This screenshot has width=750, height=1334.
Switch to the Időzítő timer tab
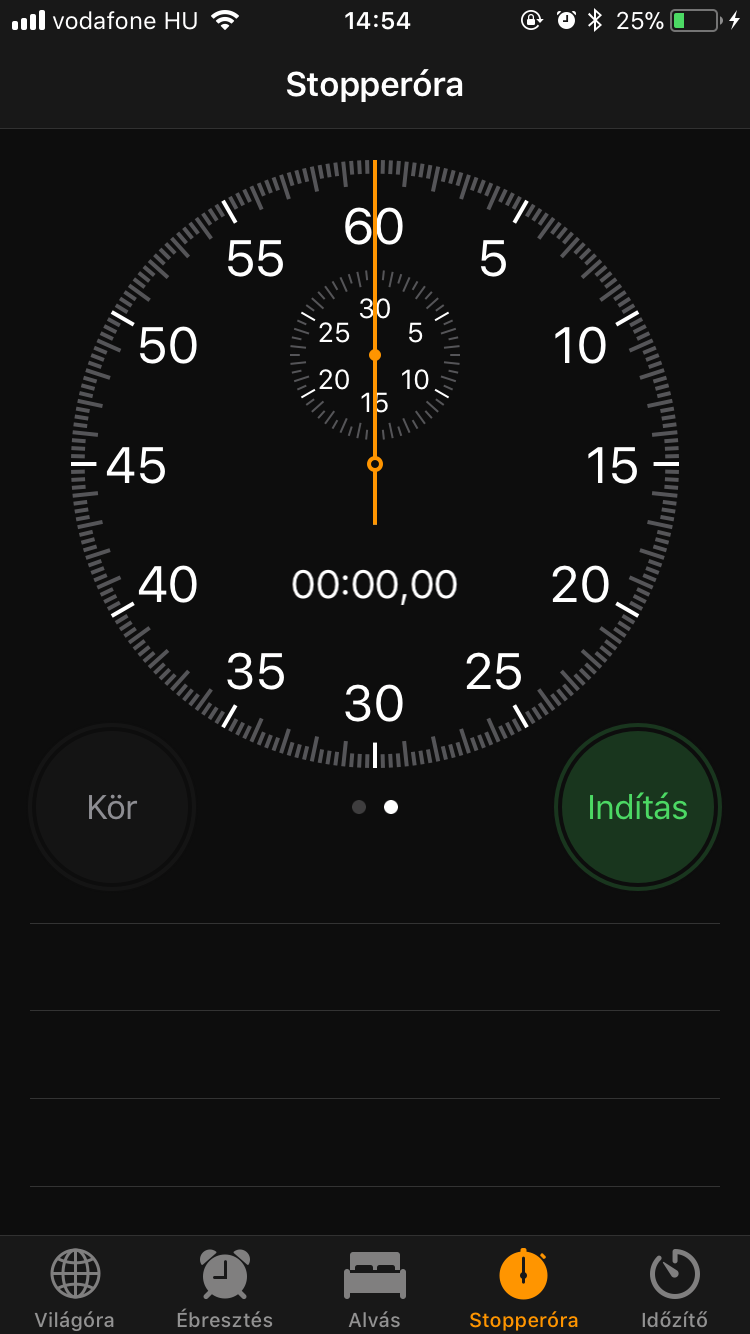click(675, 1290)
